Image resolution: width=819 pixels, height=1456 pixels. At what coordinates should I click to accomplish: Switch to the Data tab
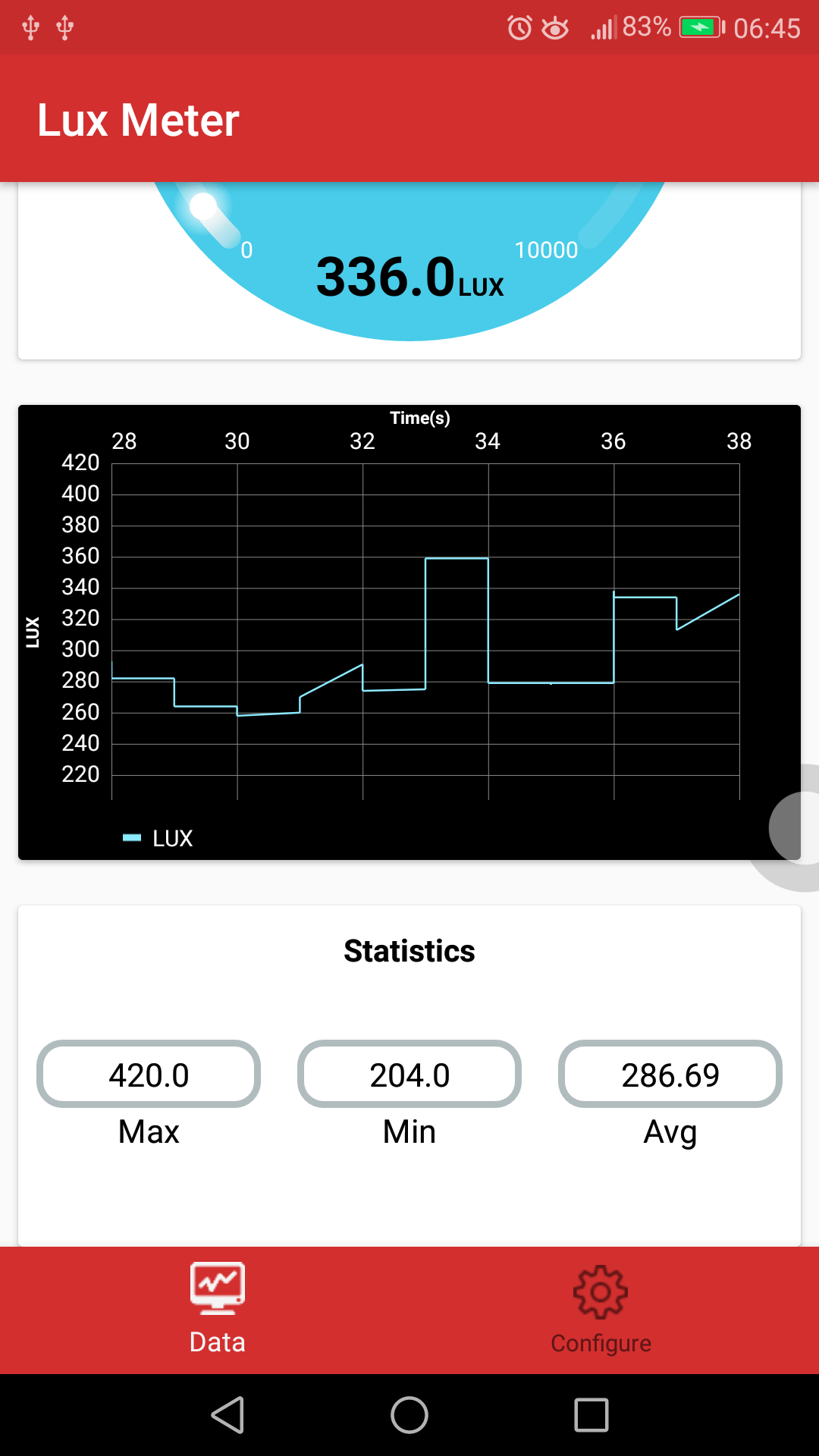(x=218, y=1309)
